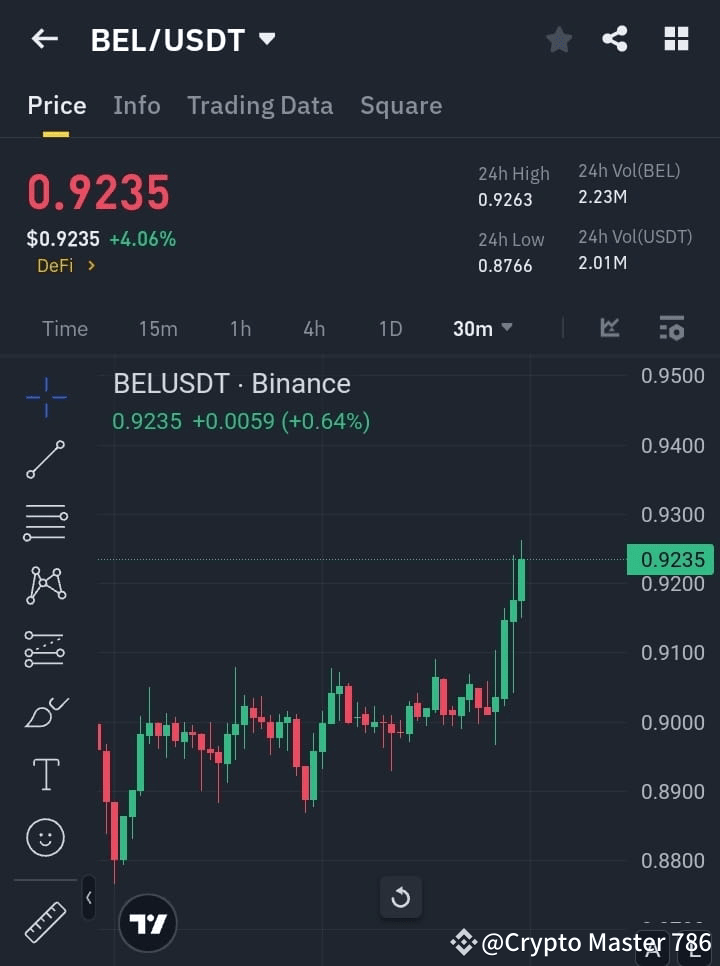Collapse the drawing tools sidebar
Screen dimensions: 720x966
[x=88, y=898]
